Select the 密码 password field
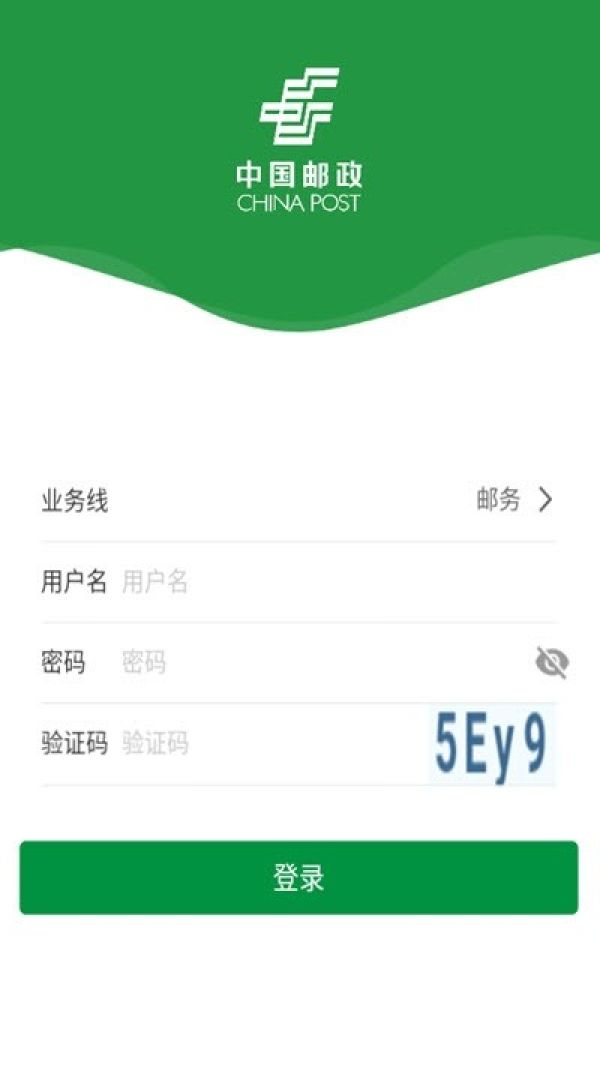The width and height of the screenshot is (600, 1065). click(x=320, y=662)
